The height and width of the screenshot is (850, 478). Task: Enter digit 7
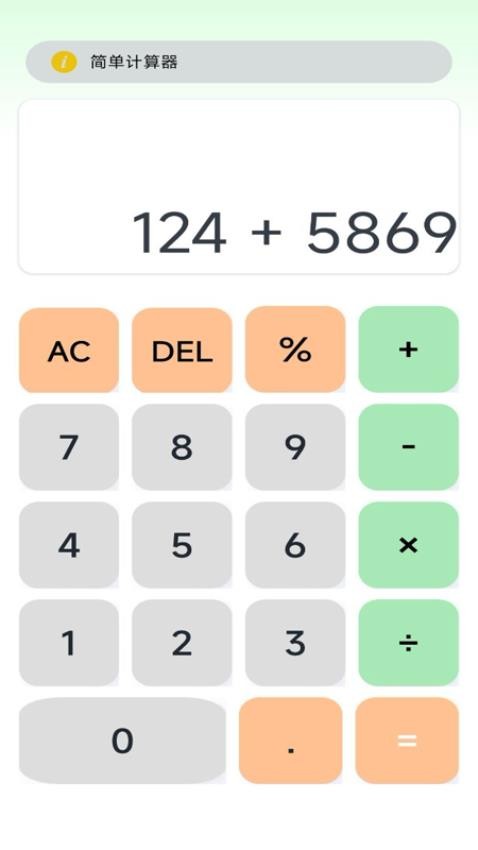69,447
